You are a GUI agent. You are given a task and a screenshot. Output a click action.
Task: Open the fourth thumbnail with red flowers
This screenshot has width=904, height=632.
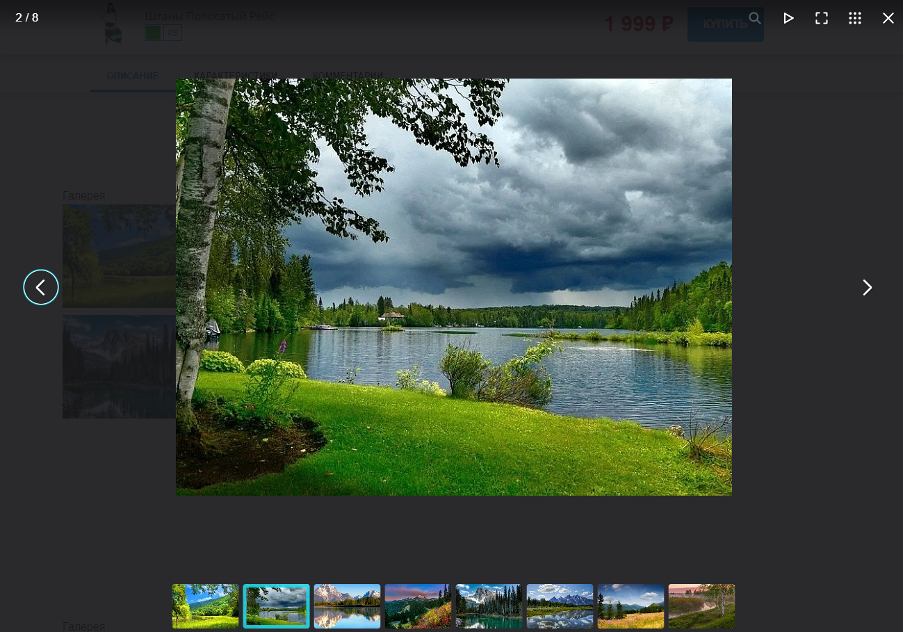(x=418, y=606)
